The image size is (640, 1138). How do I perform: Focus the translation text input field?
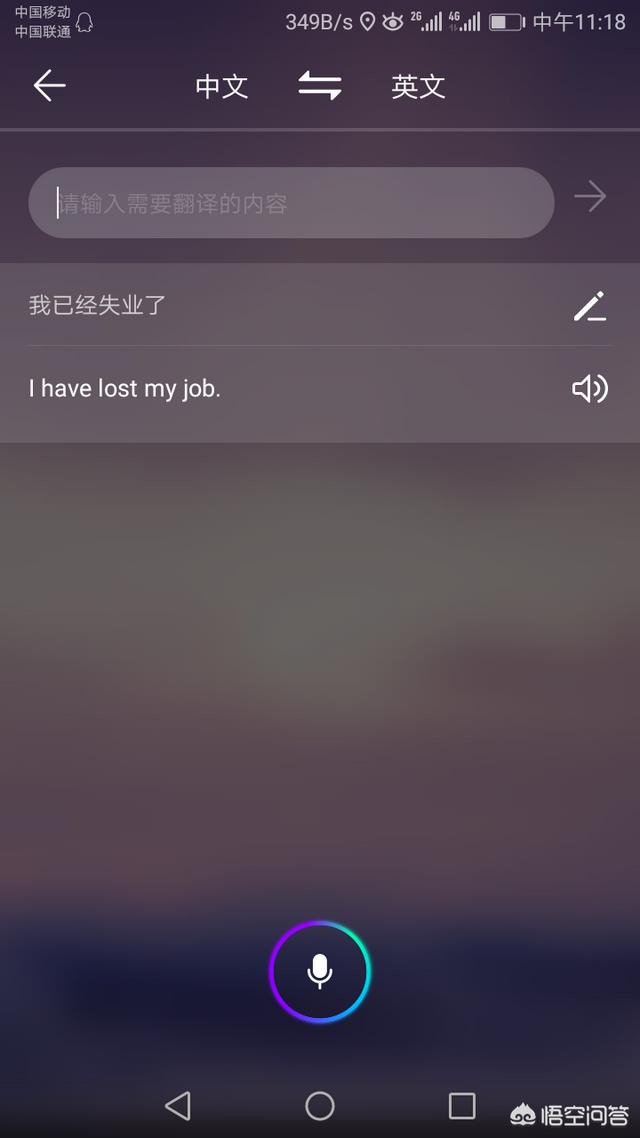(290, 203)
